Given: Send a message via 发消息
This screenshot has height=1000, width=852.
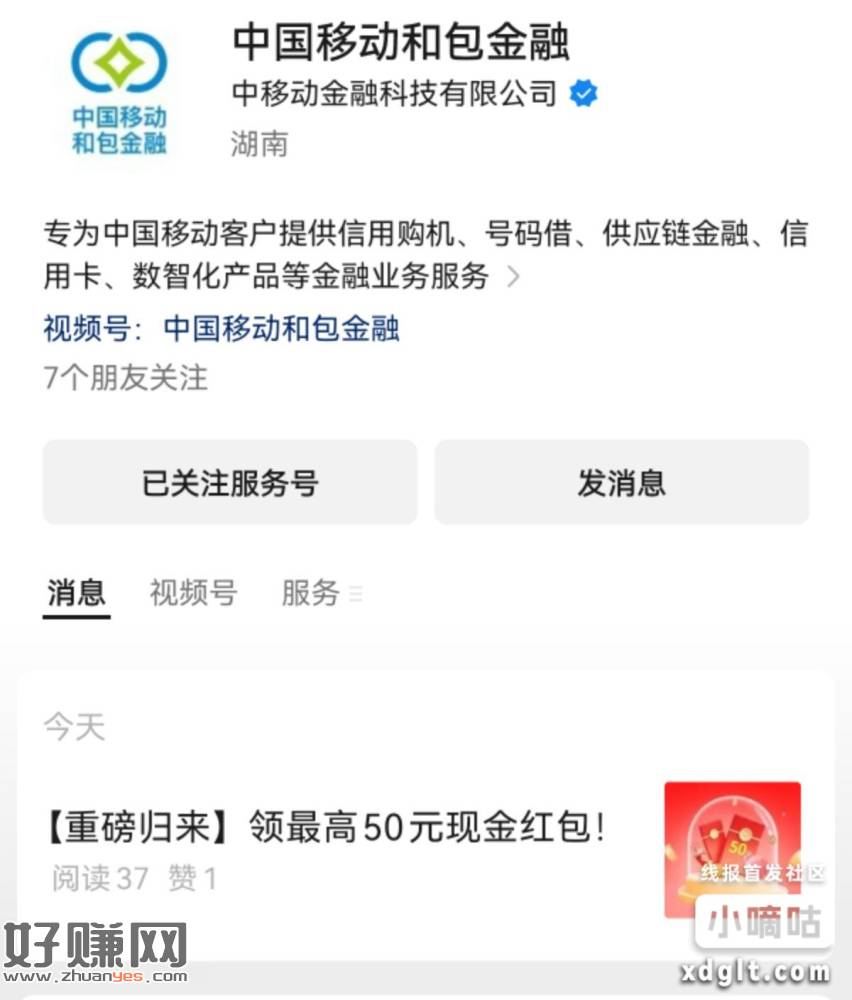Looking at the screenshot, I should (621, 483).
